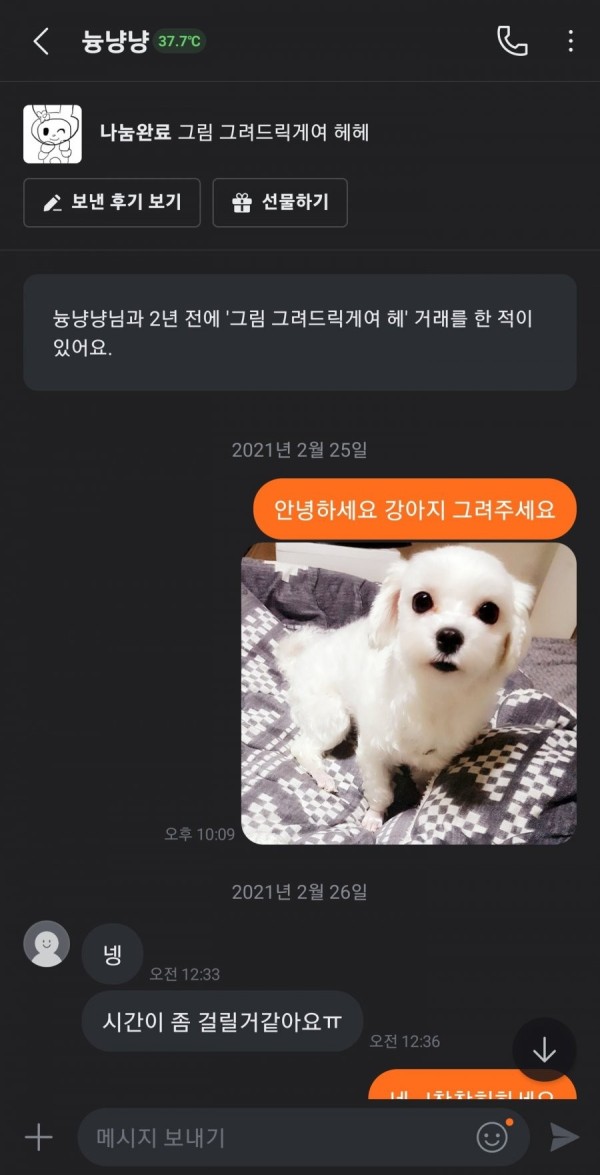This screenshot has width=600, height=1175.
Task: Start a voice call with 늉냥냥
Action: coord(512,41)
